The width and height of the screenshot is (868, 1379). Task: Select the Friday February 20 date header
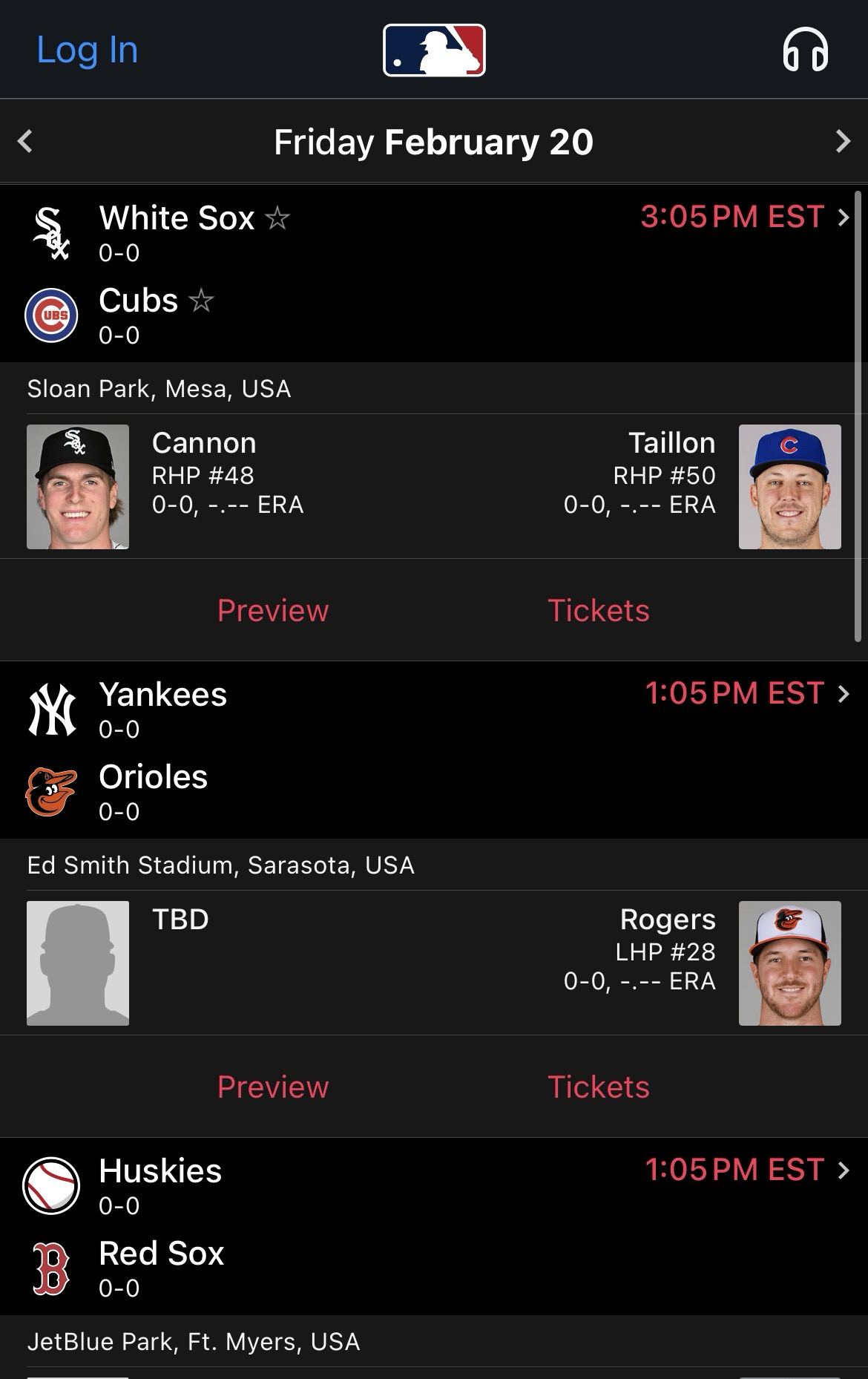[x=433, y=142]
